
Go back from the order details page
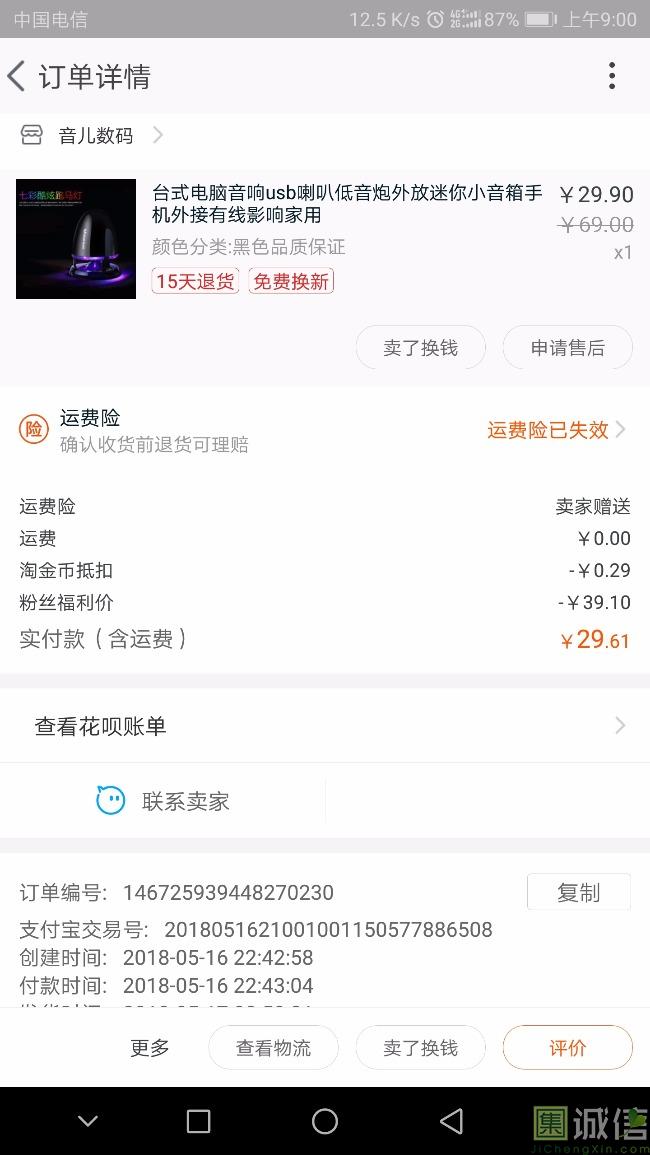(x=17, y=77)
